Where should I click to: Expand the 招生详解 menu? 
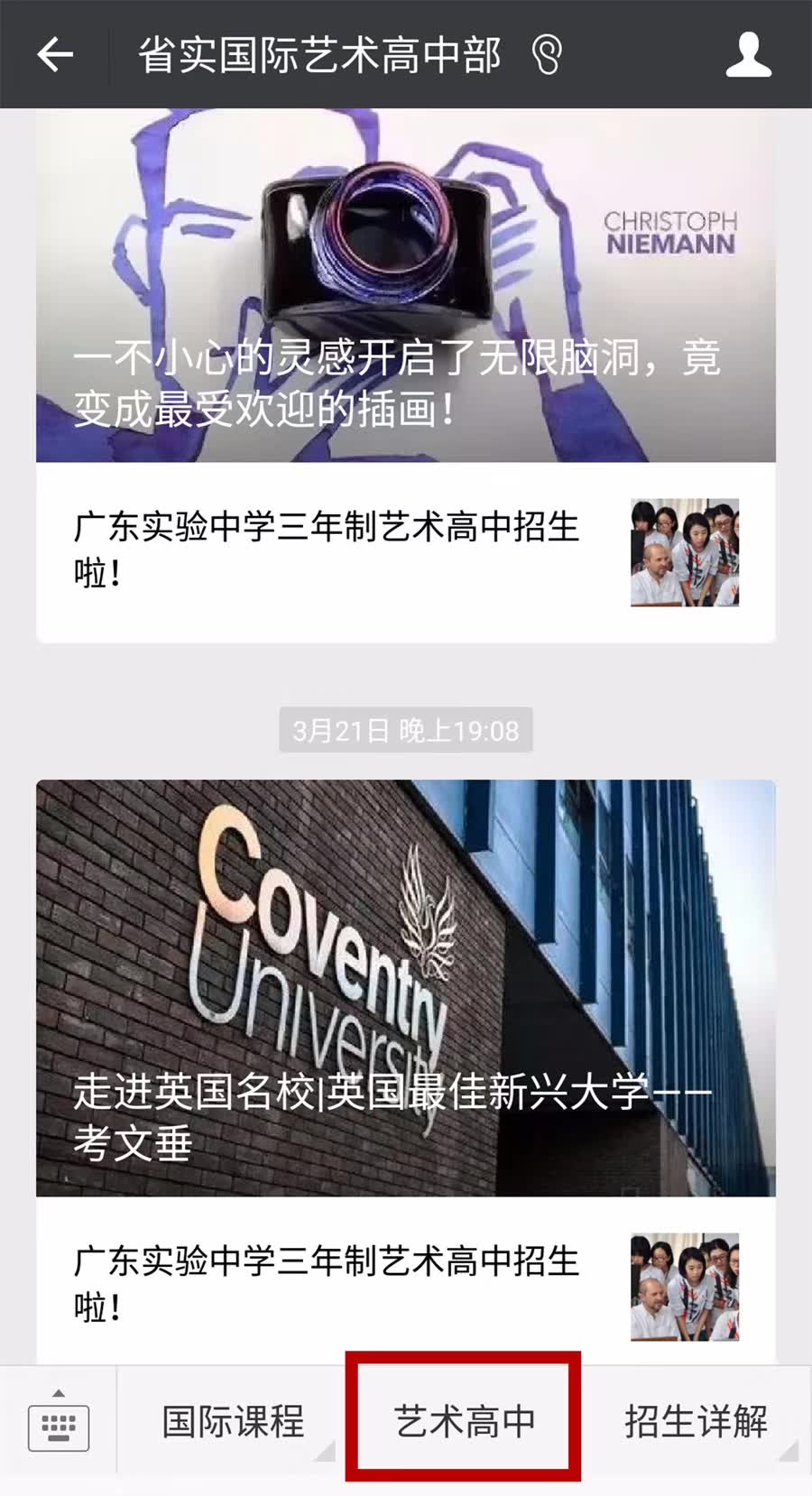tap(696, 1422)
